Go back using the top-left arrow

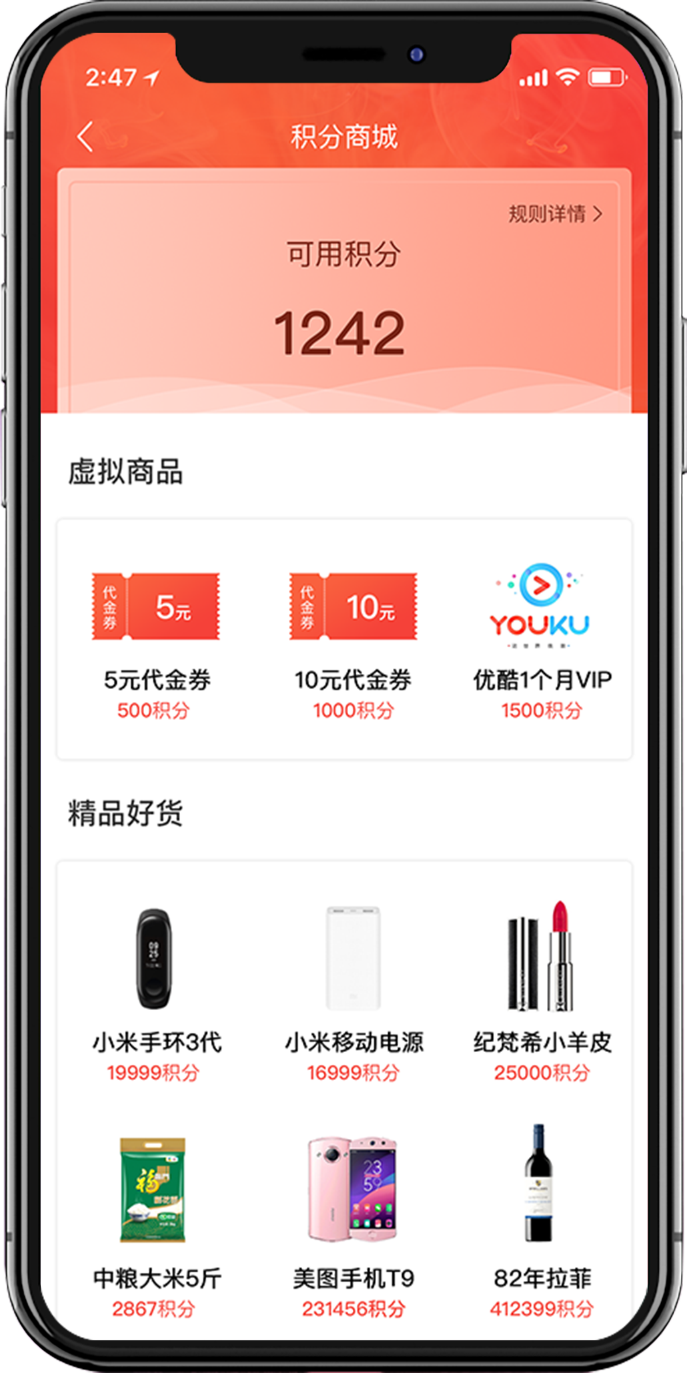86,137
